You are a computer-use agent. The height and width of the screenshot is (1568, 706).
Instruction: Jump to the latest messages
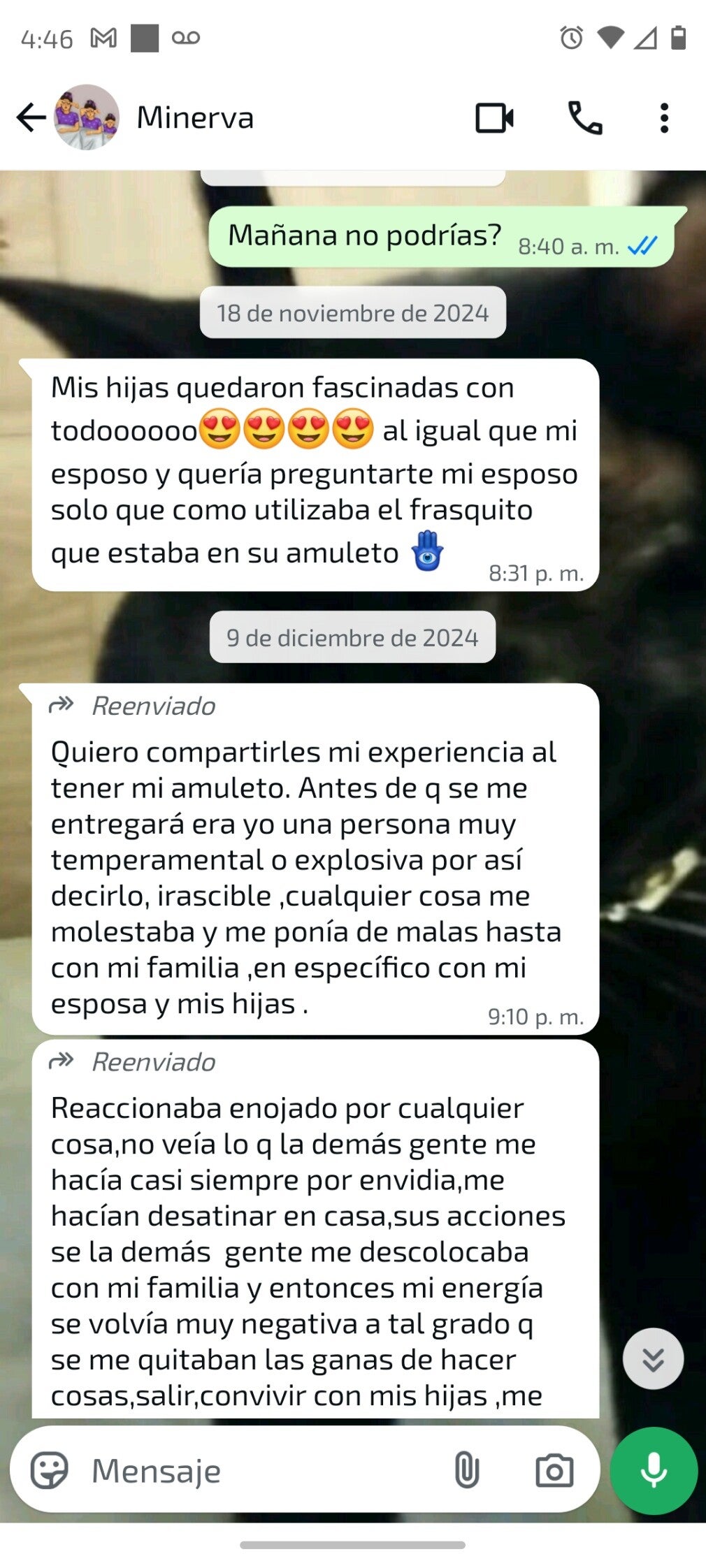click(653, 1359)
